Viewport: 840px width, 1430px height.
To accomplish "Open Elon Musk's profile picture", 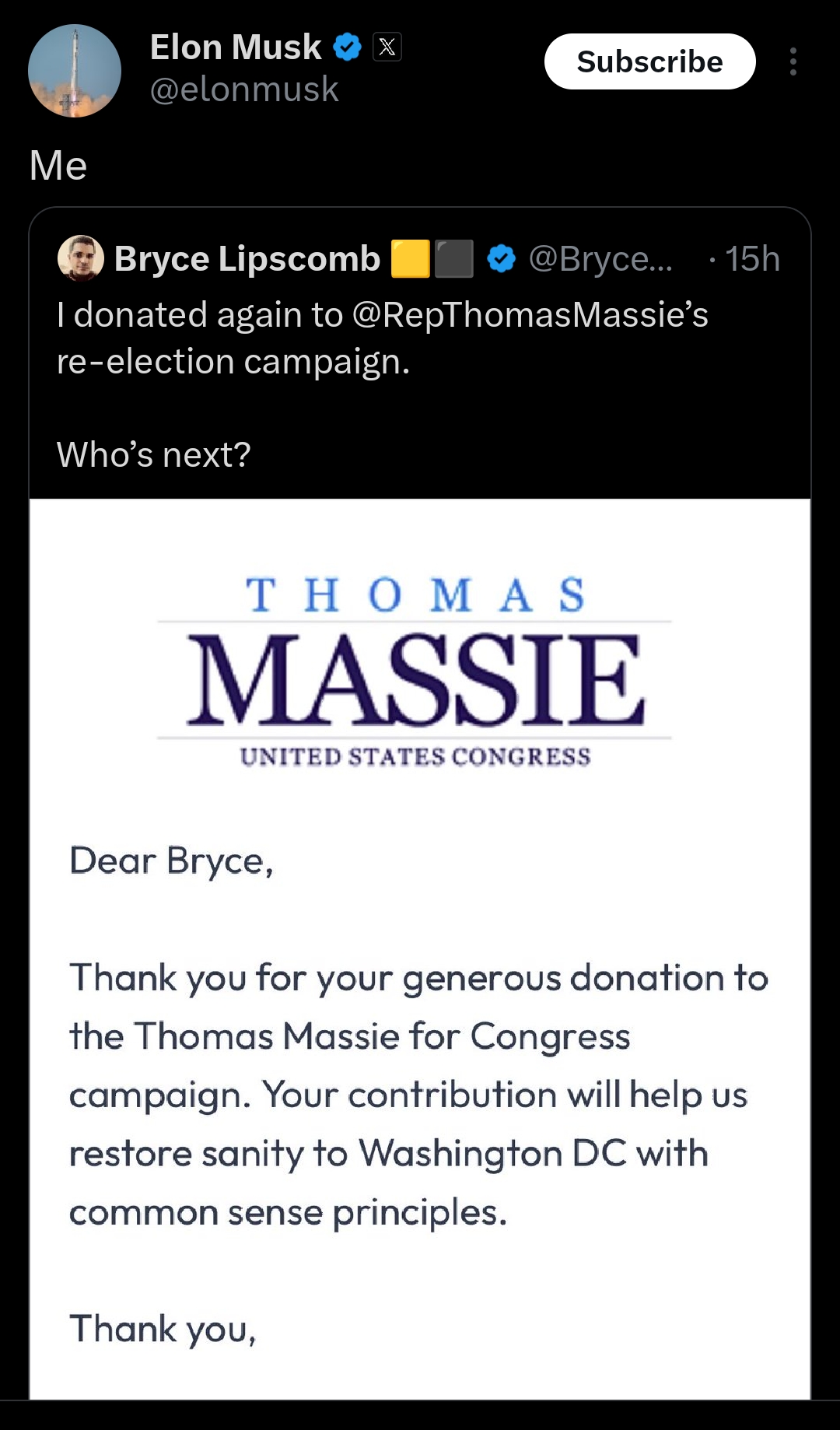I will [x=75, y=71].
